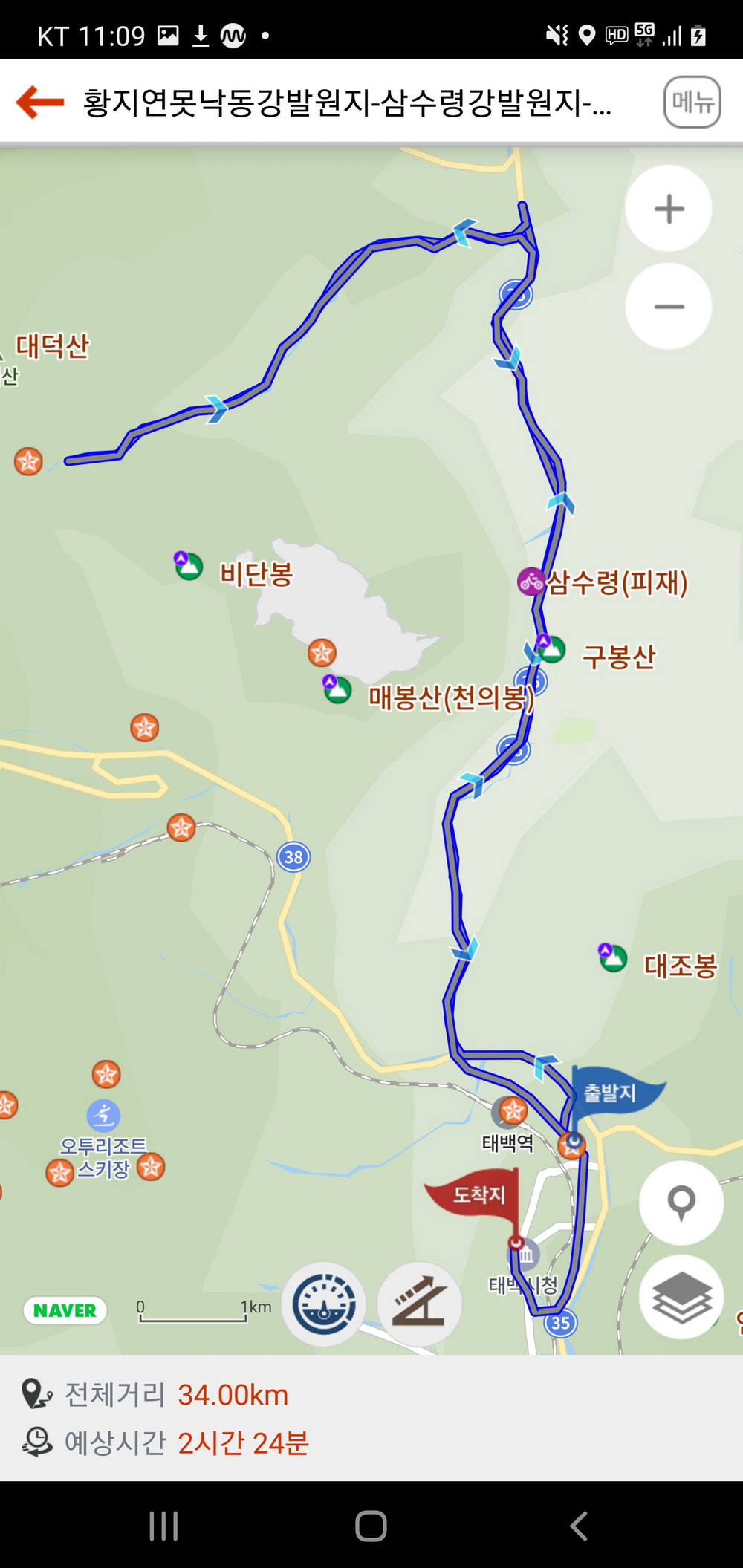This screenshot has width=743, height=1568.
Task: Open the 오투리조트 스키장 marker
Action: click(104, 1116)
